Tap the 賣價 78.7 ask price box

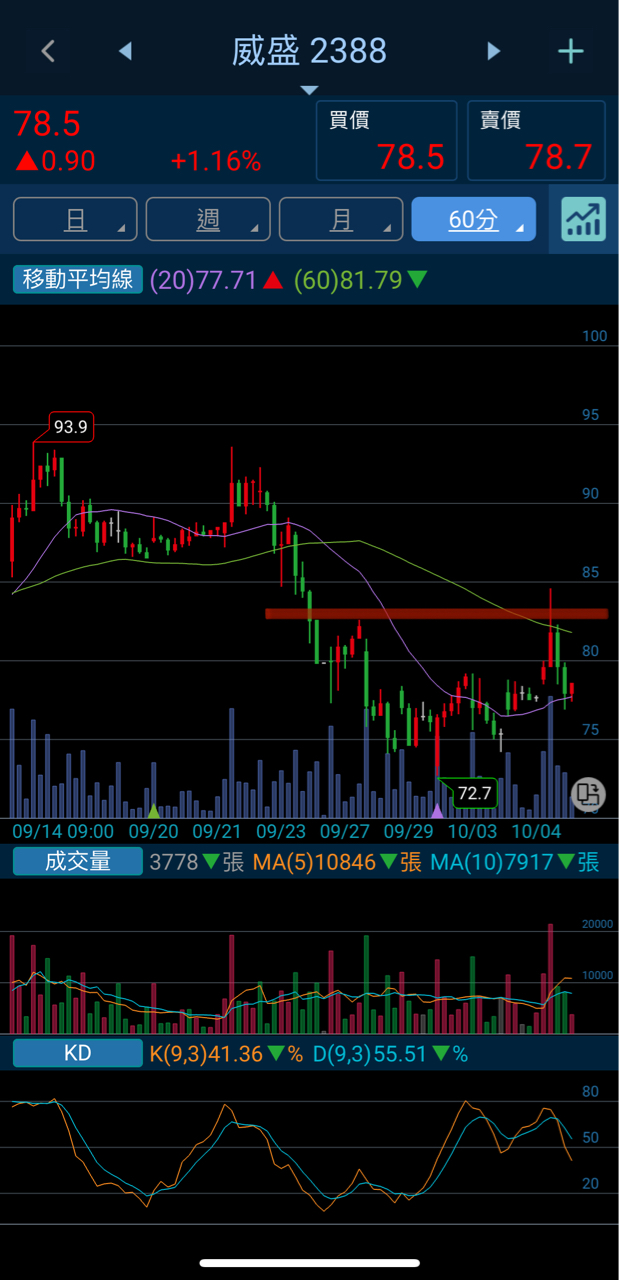pos(536,141)
